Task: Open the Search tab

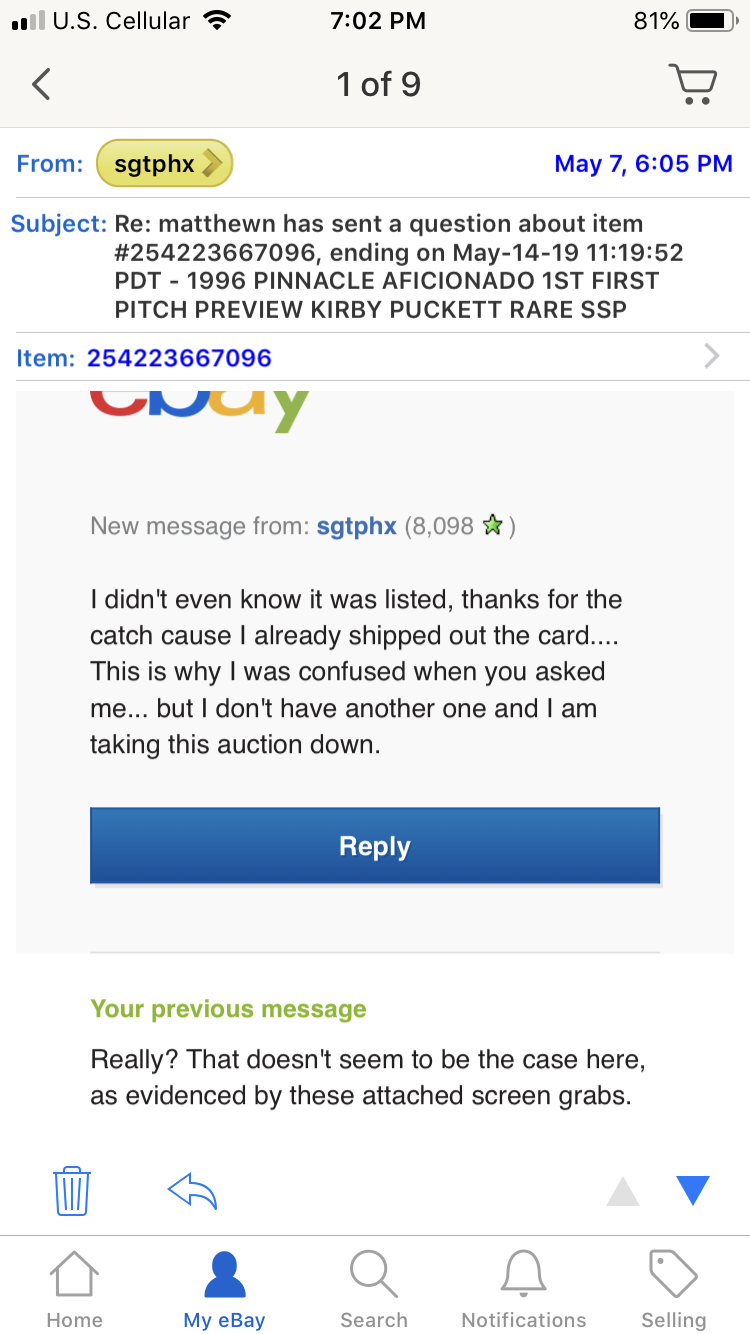Action: point(374,1289)
